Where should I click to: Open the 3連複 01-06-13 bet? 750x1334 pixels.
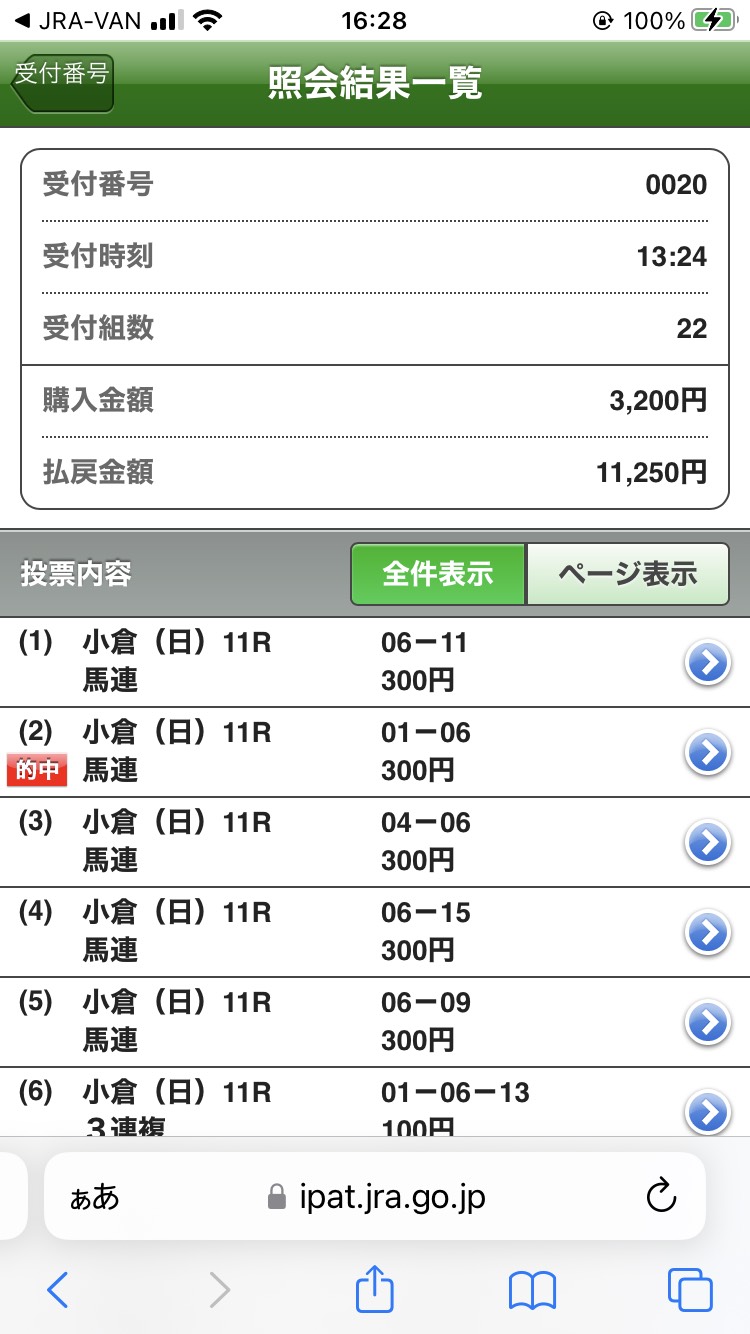click(x=708, y=1110)
